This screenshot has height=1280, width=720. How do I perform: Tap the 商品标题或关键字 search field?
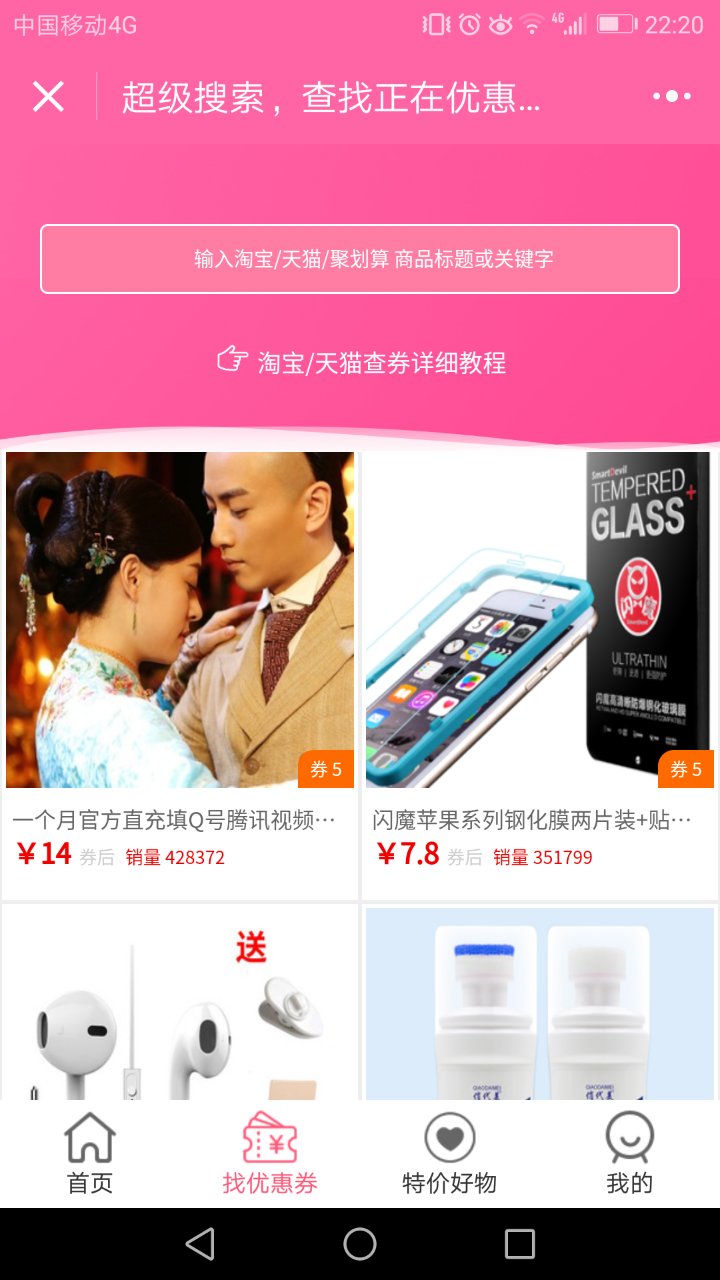(360, 259)
